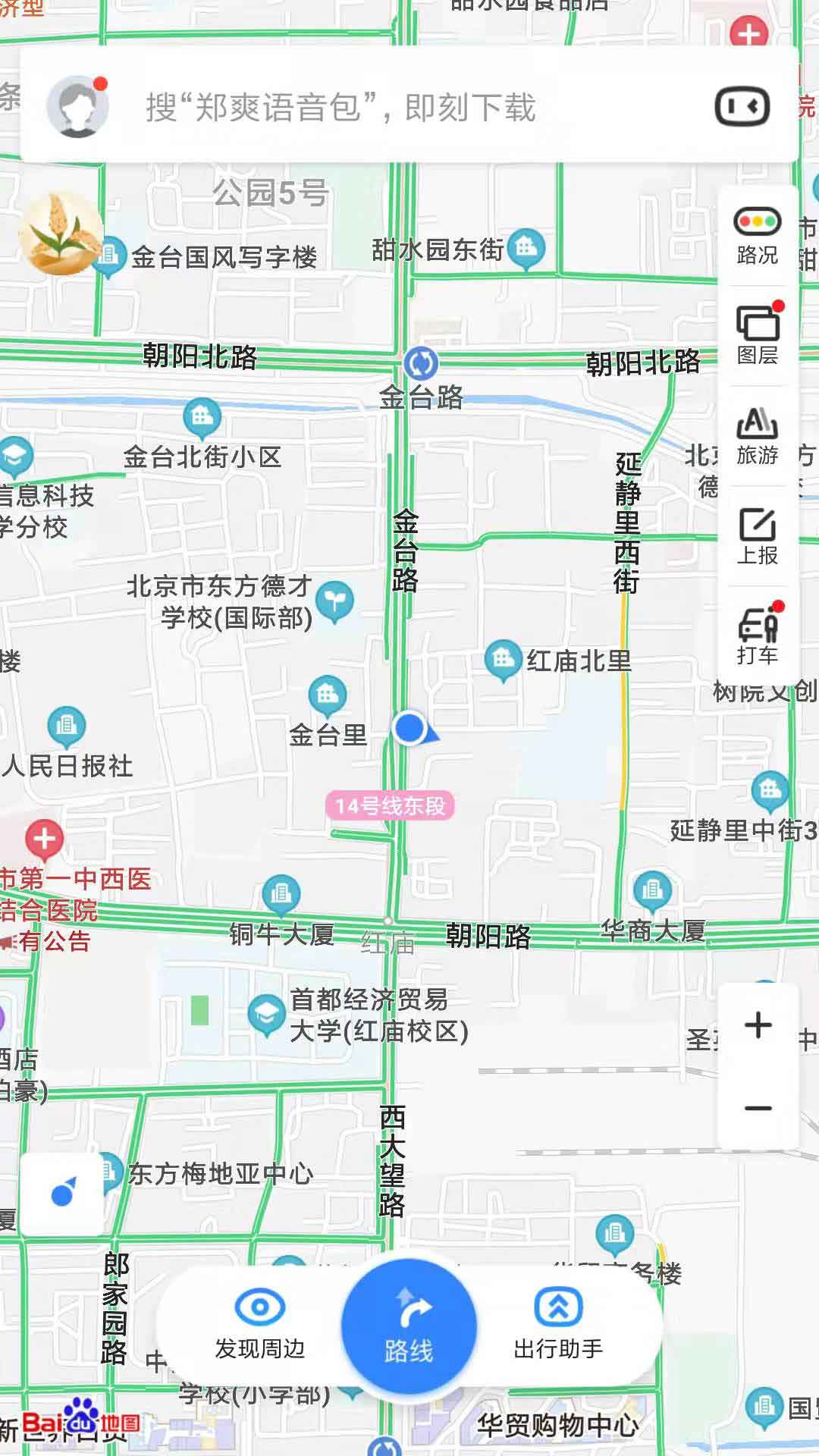The height and width of the screenshot is (1456, 819).
Task: Start planning a 路线 route
Action: (409, 1326)
